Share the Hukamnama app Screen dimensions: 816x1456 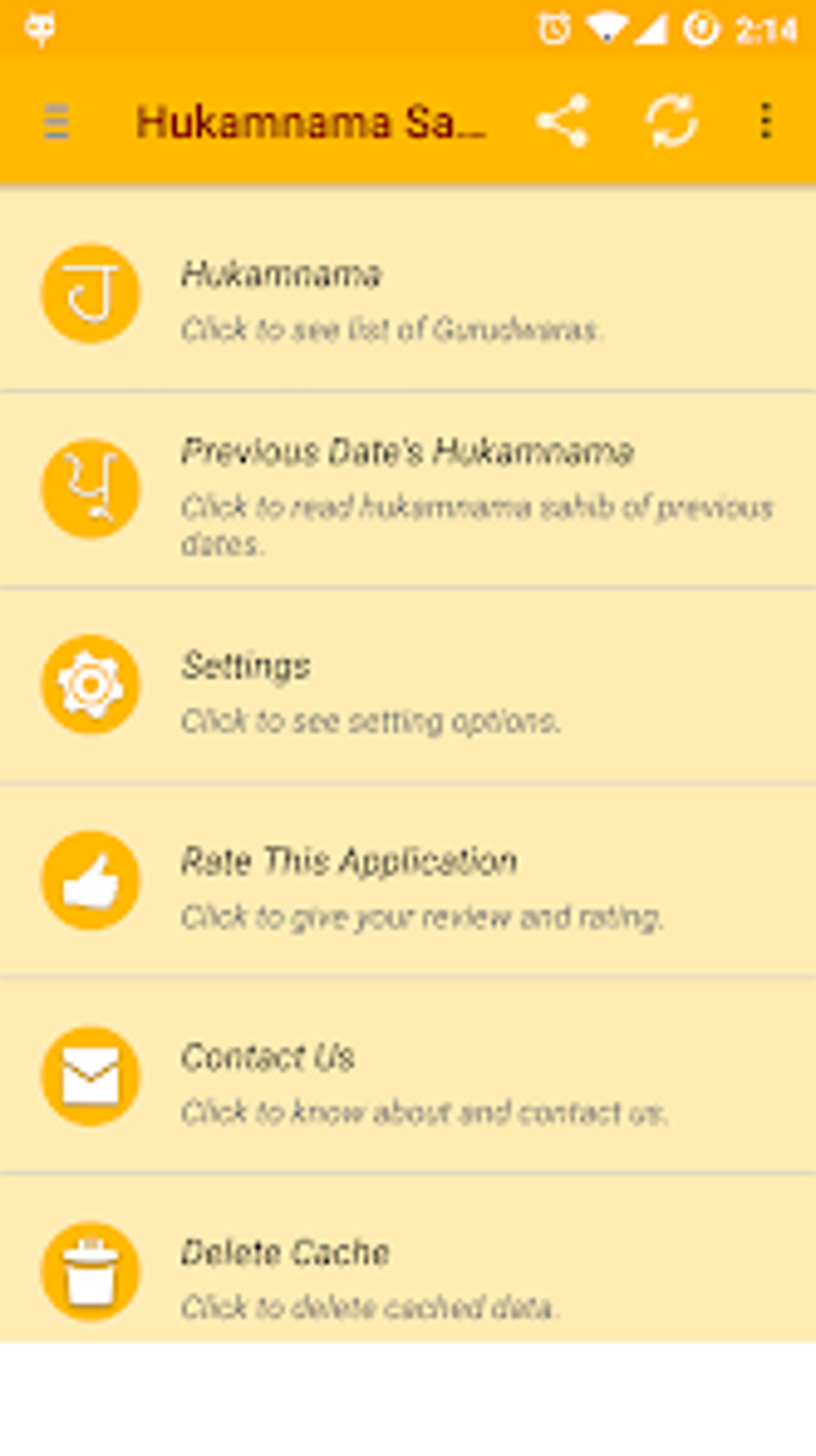[x=563, y=122]
